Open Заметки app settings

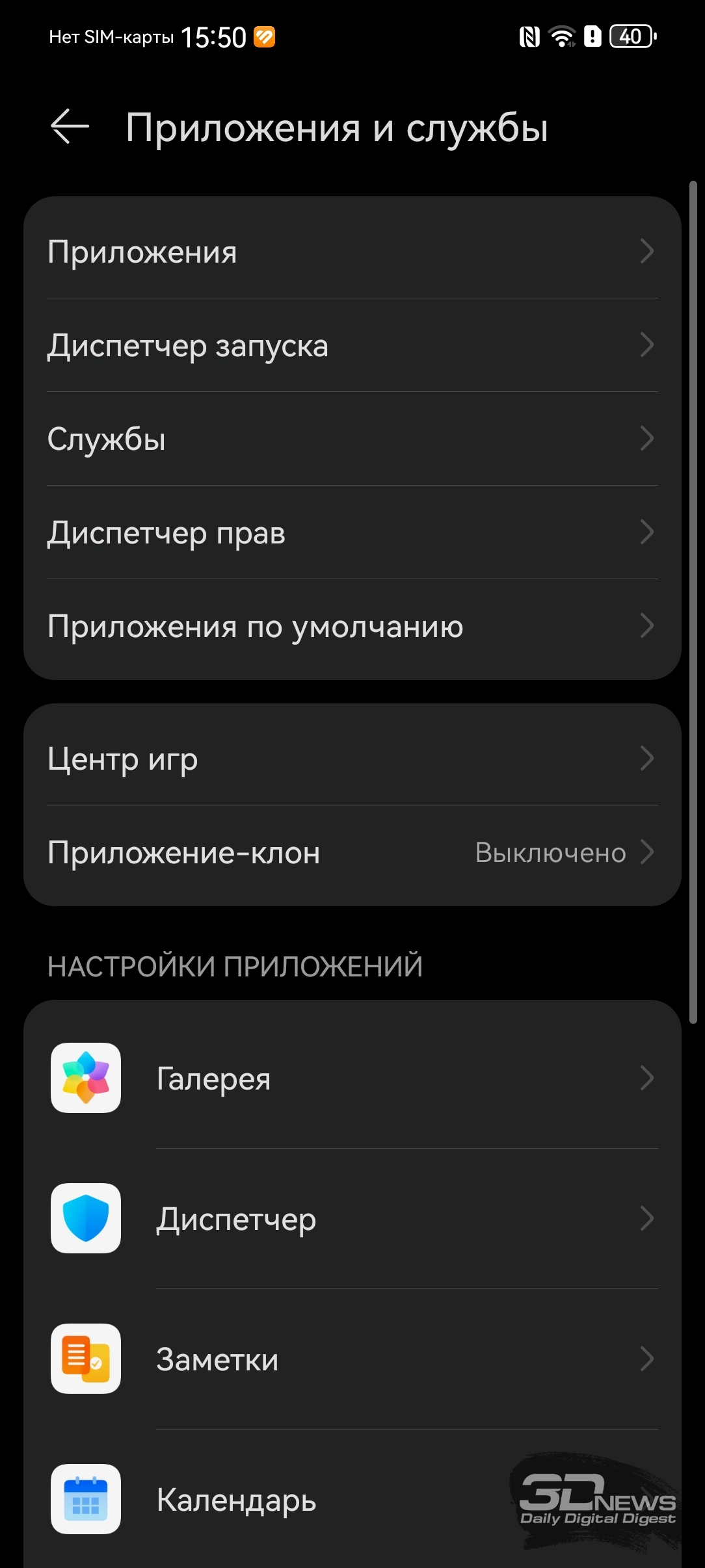(x=352, y=1359)
